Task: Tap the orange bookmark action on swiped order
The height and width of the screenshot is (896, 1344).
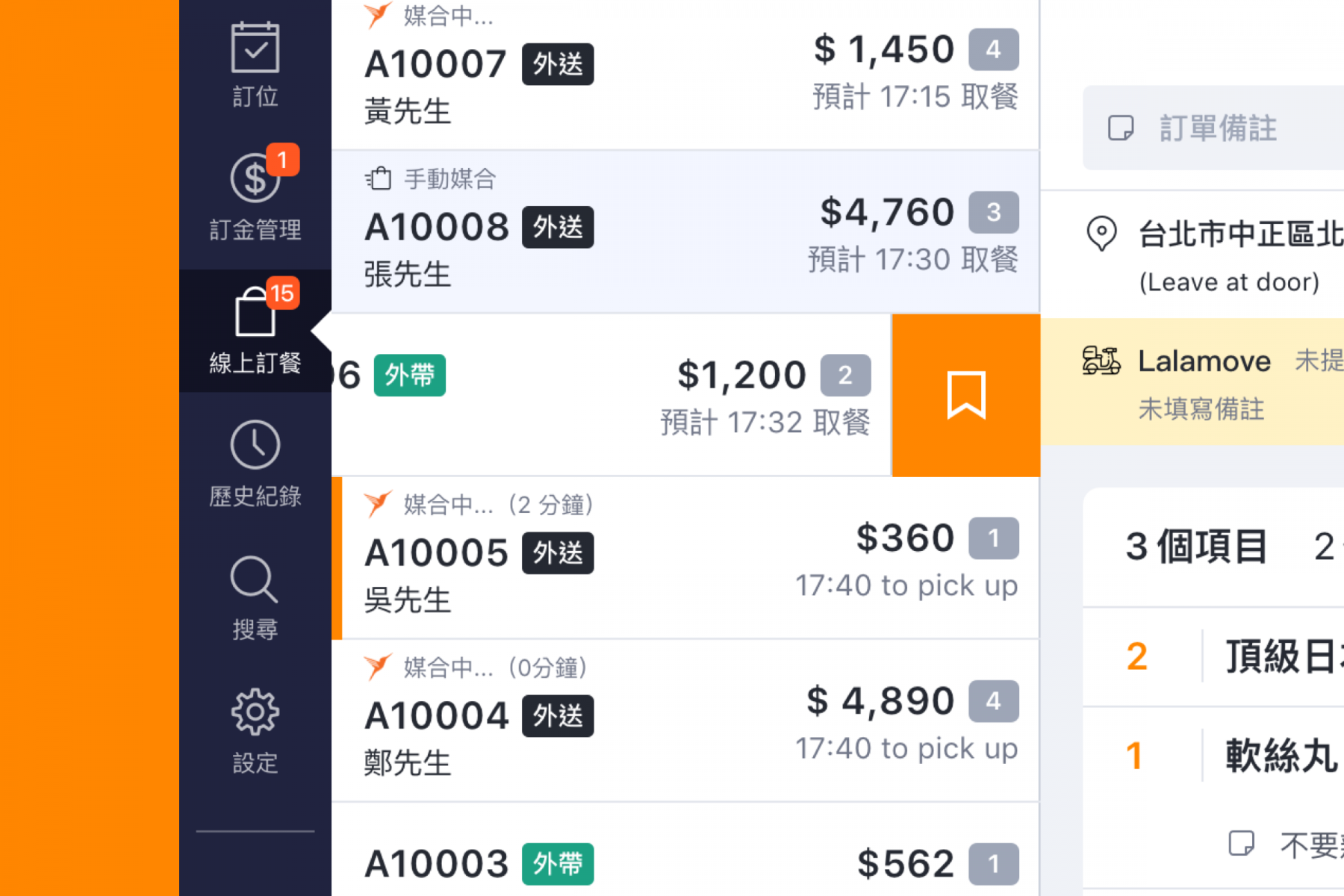Action: 965,395
